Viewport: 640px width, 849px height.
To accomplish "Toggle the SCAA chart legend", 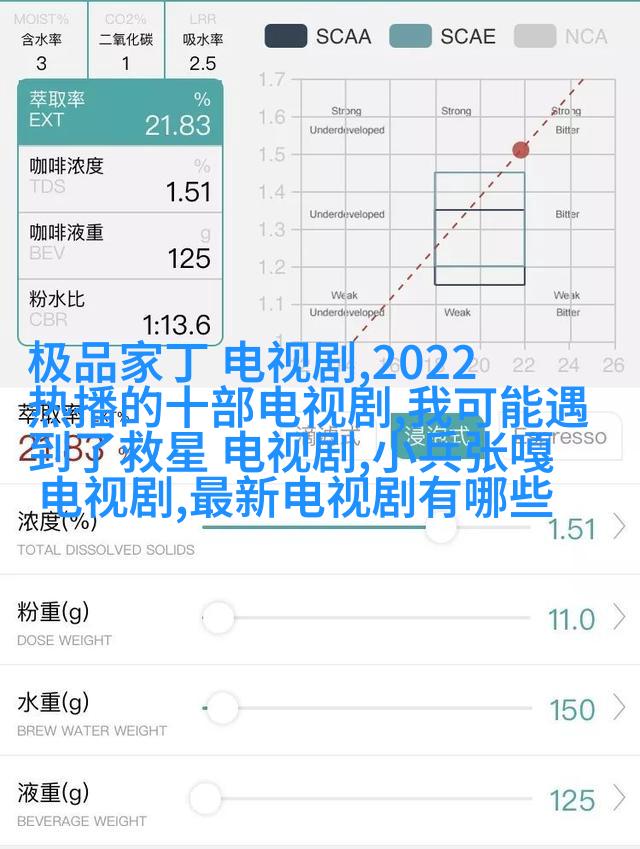I will [x=317, y=37].
